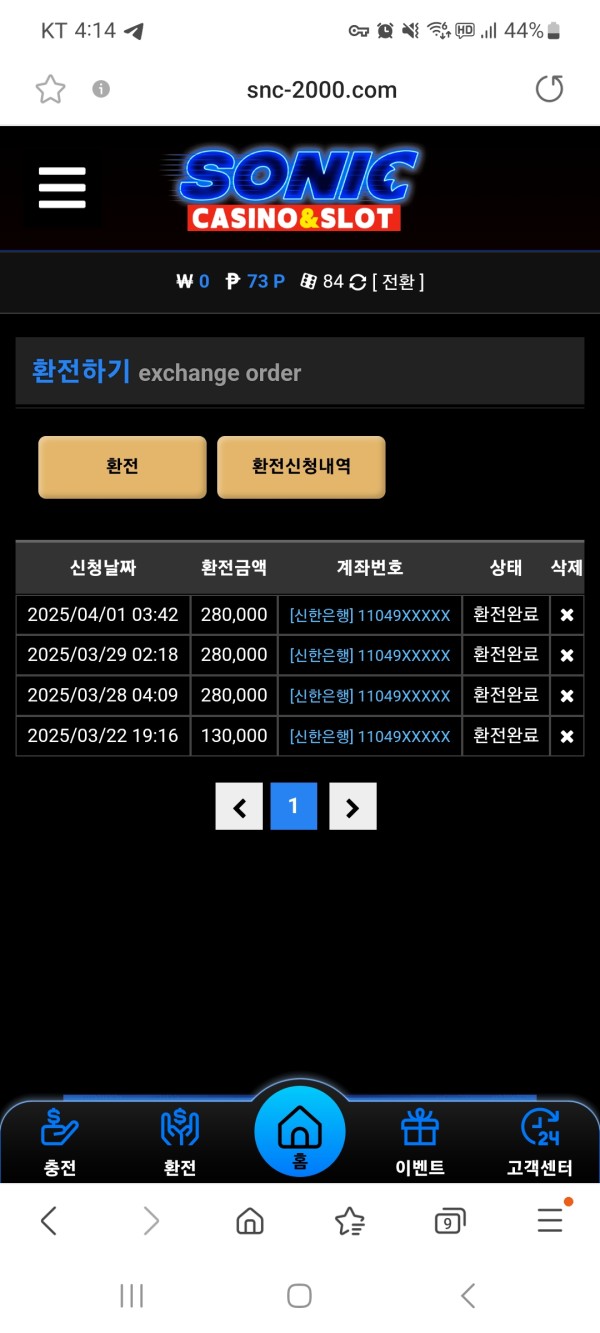Open the browser tabs switcher
Viewport: 600px width, 1333px height.
[x=449, y=1221]
